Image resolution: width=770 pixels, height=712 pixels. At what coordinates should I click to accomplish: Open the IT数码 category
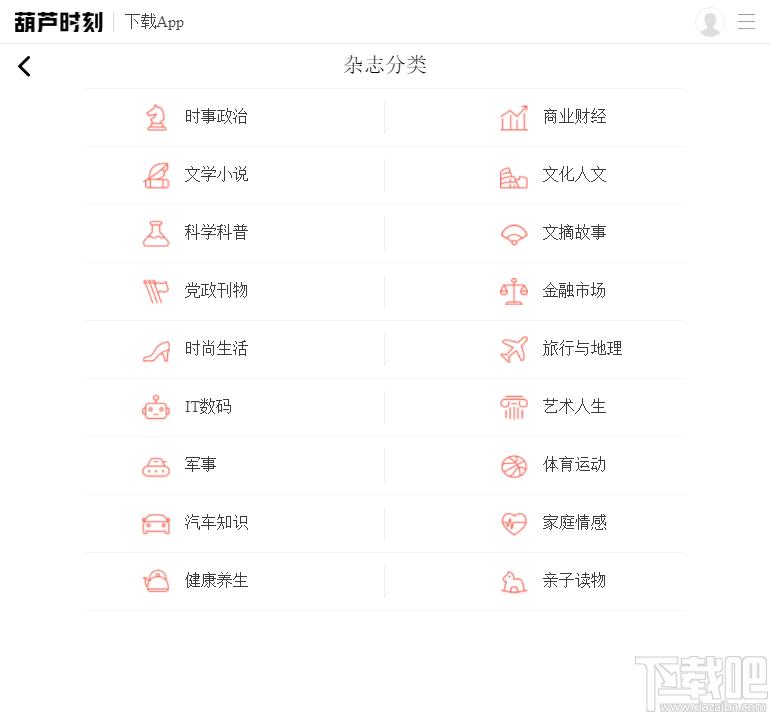pos(207,407)
